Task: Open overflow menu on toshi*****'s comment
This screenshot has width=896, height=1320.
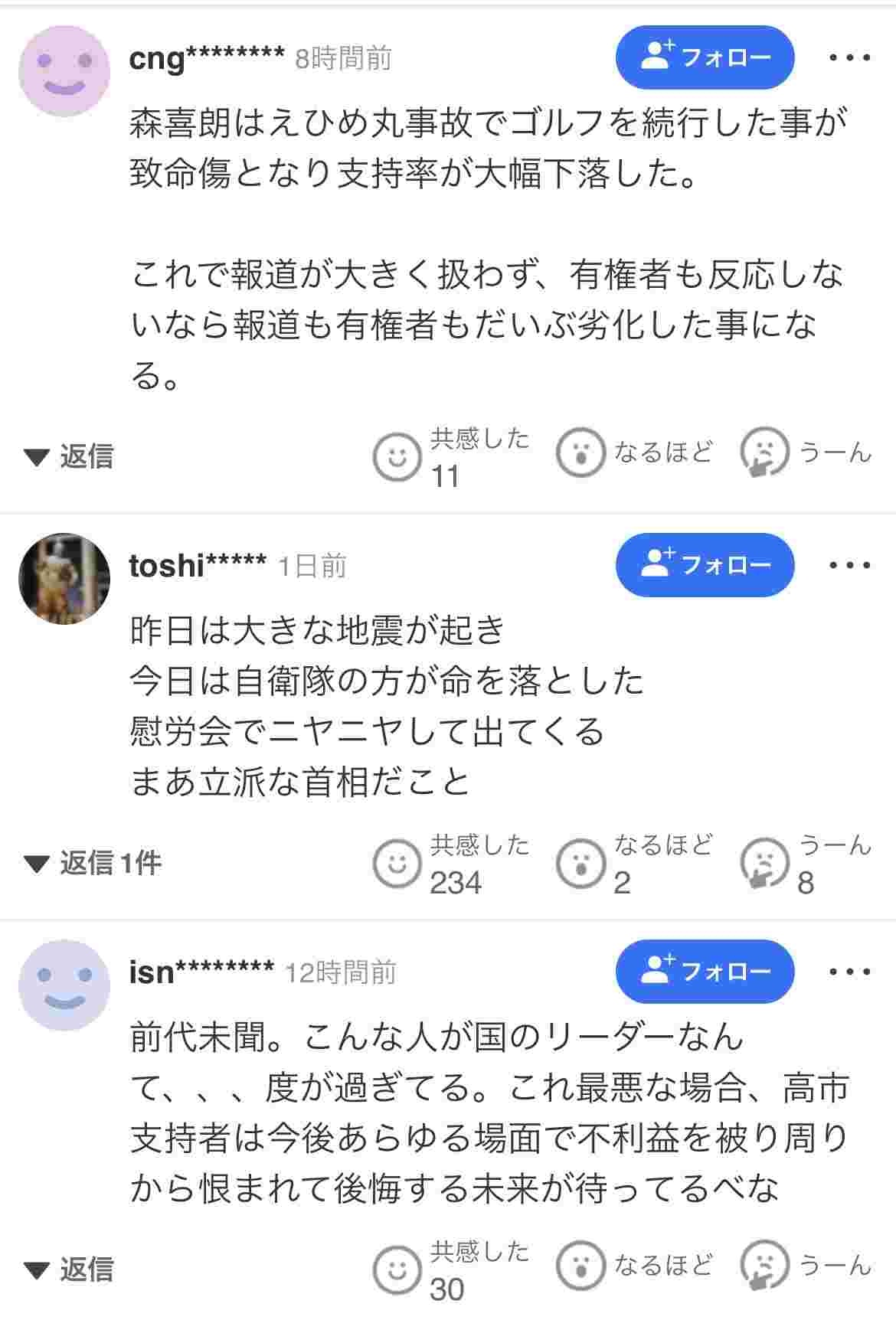Action: (x=850, y=566)
